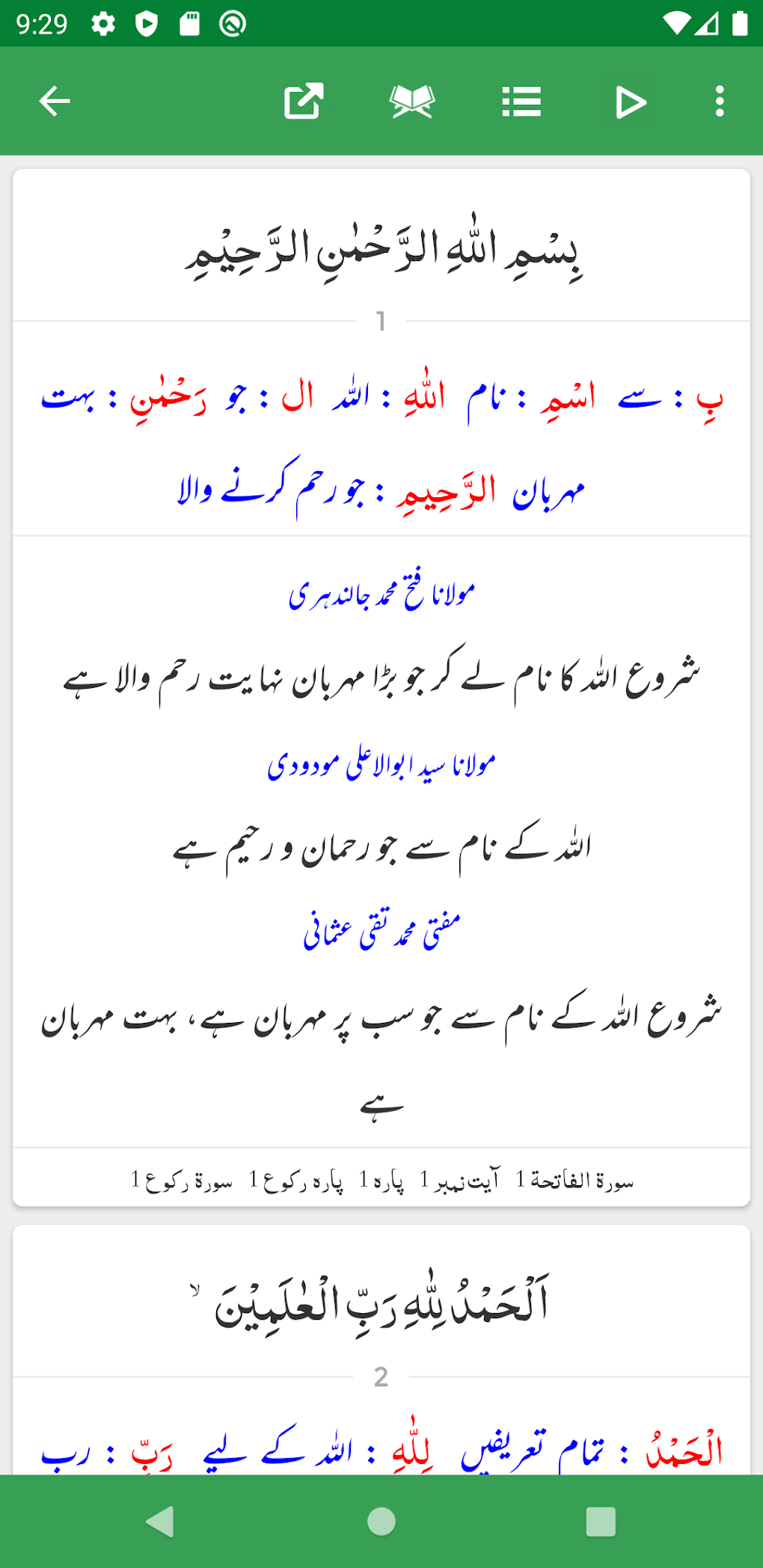The image size is (763, 1568).
Task: Tap the Play Protect shield status icon
Action: click(146, 23)
